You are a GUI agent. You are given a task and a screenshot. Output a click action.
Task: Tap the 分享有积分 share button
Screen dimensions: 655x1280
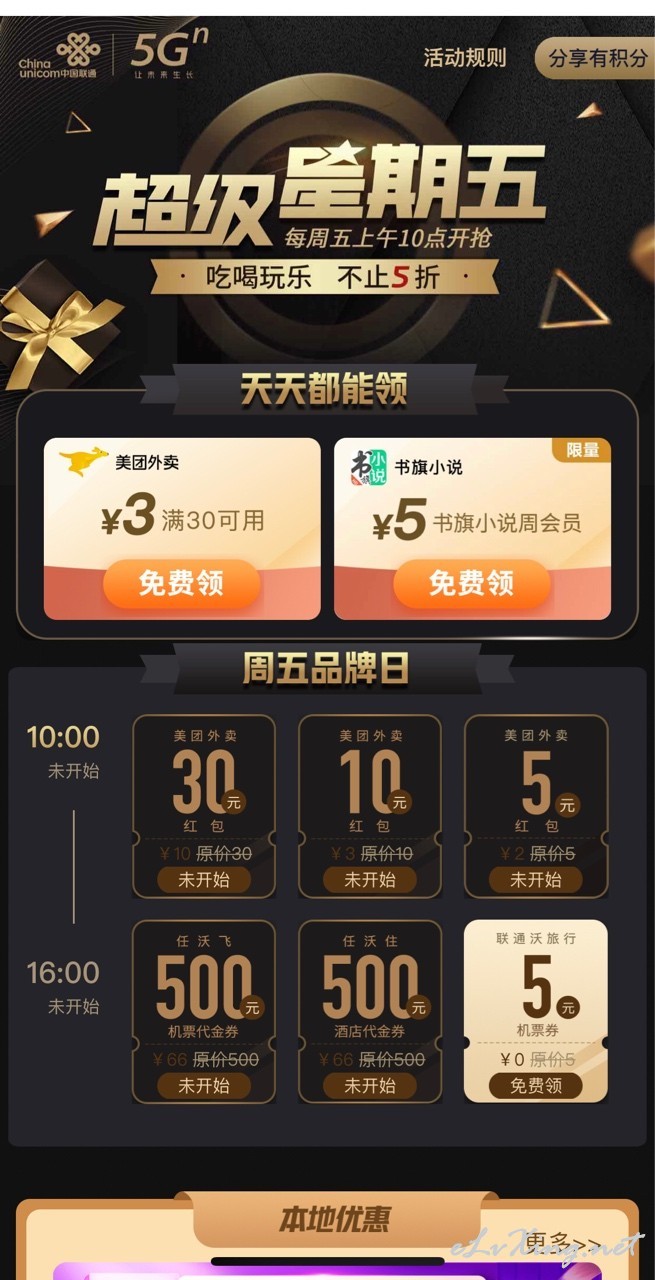pyautogui.click(x=596, y=58)
